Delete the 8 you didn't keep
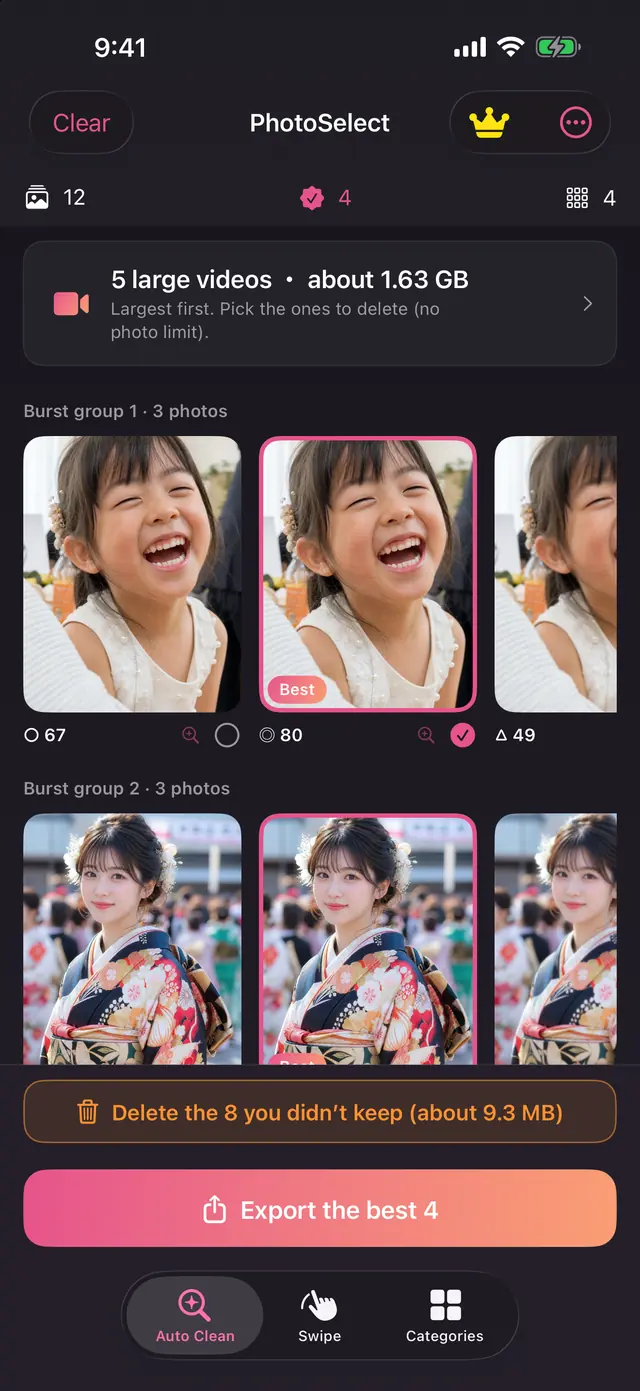Viewport: 640px width, 1391px height. (x=320, y=1112)
